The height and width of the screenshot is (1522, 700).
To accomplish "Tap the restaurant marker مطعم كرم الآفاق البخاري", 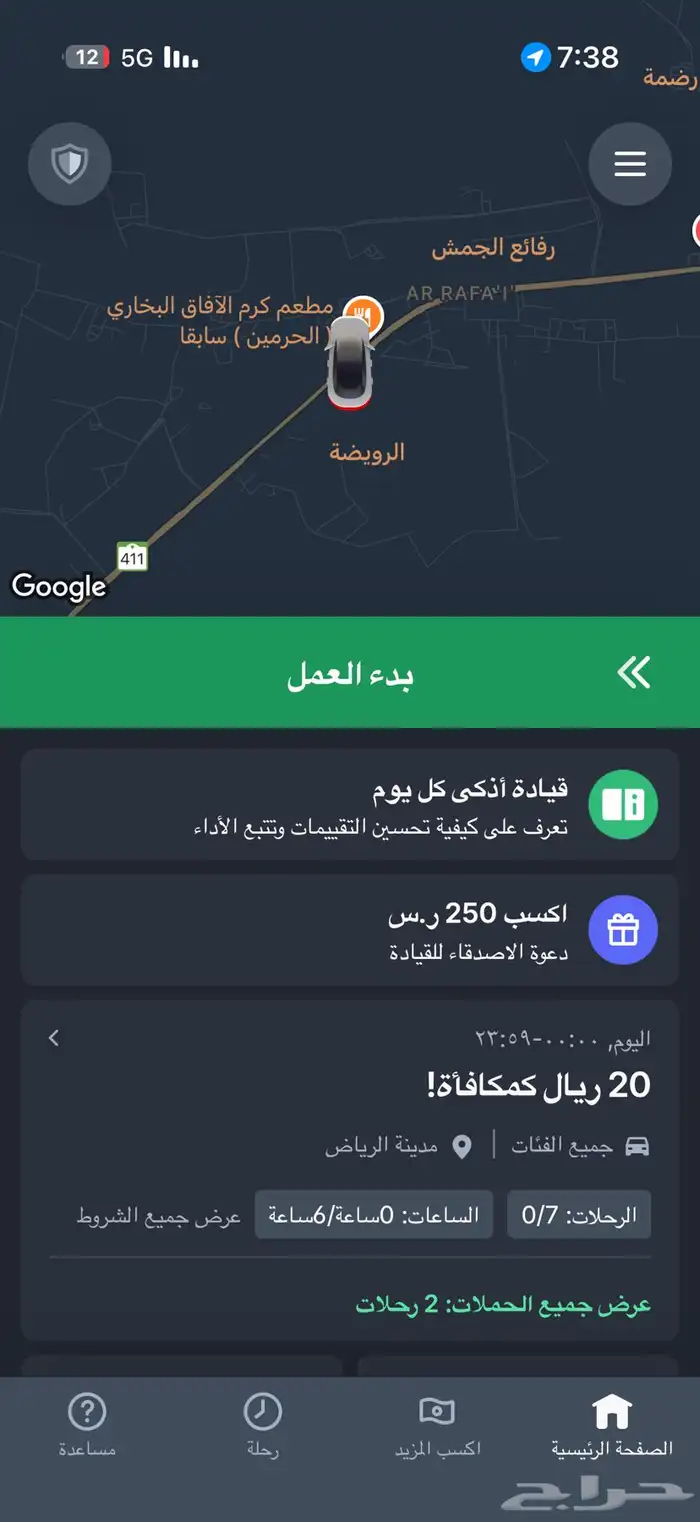I will click(x=361, y=314).
